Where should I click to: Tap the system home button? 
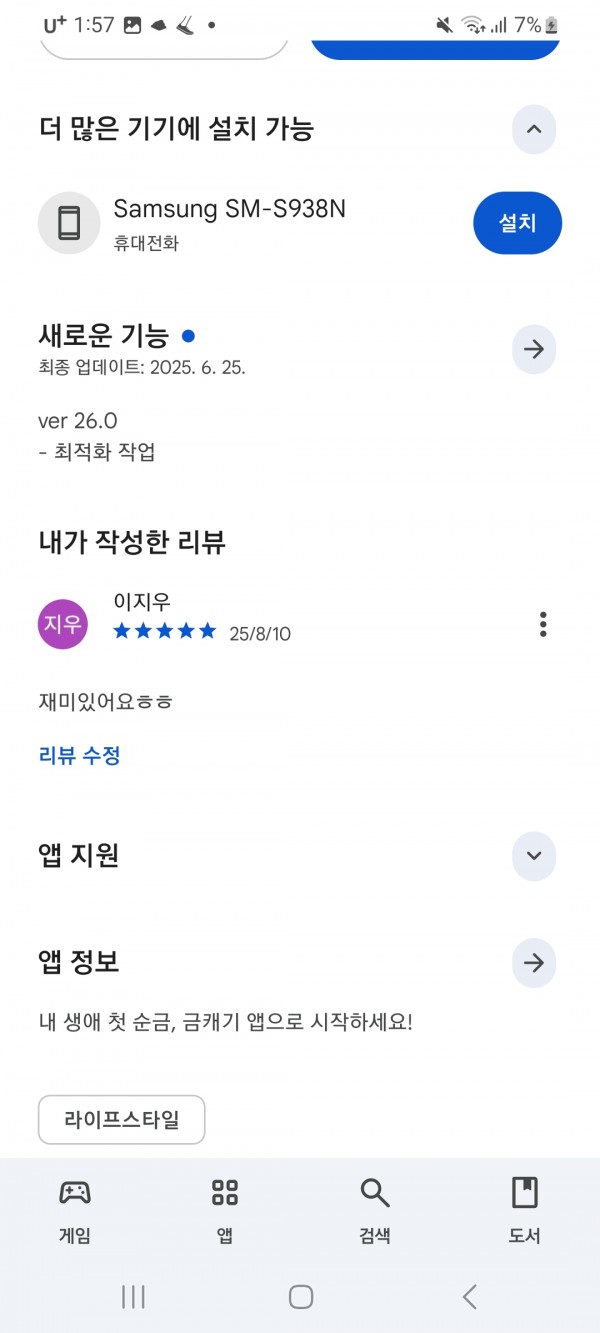[x=301, y=1297]
